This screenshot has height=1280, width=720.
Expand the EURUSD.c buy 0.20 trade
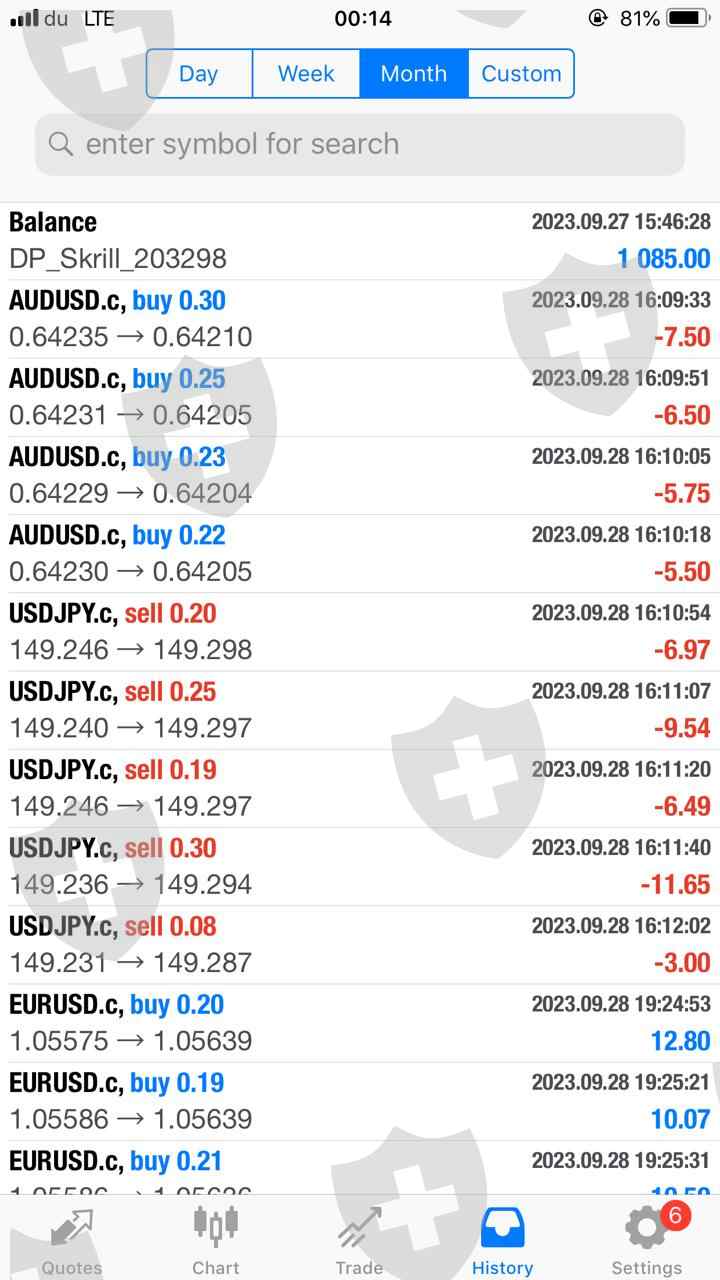coord(360,1023)
